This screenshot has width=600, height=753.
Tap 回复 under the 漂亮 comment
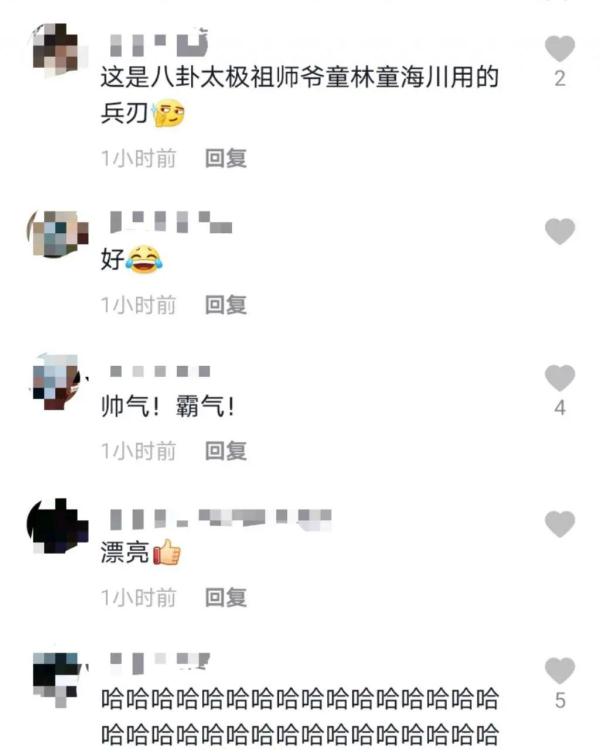tap(226, 598)
